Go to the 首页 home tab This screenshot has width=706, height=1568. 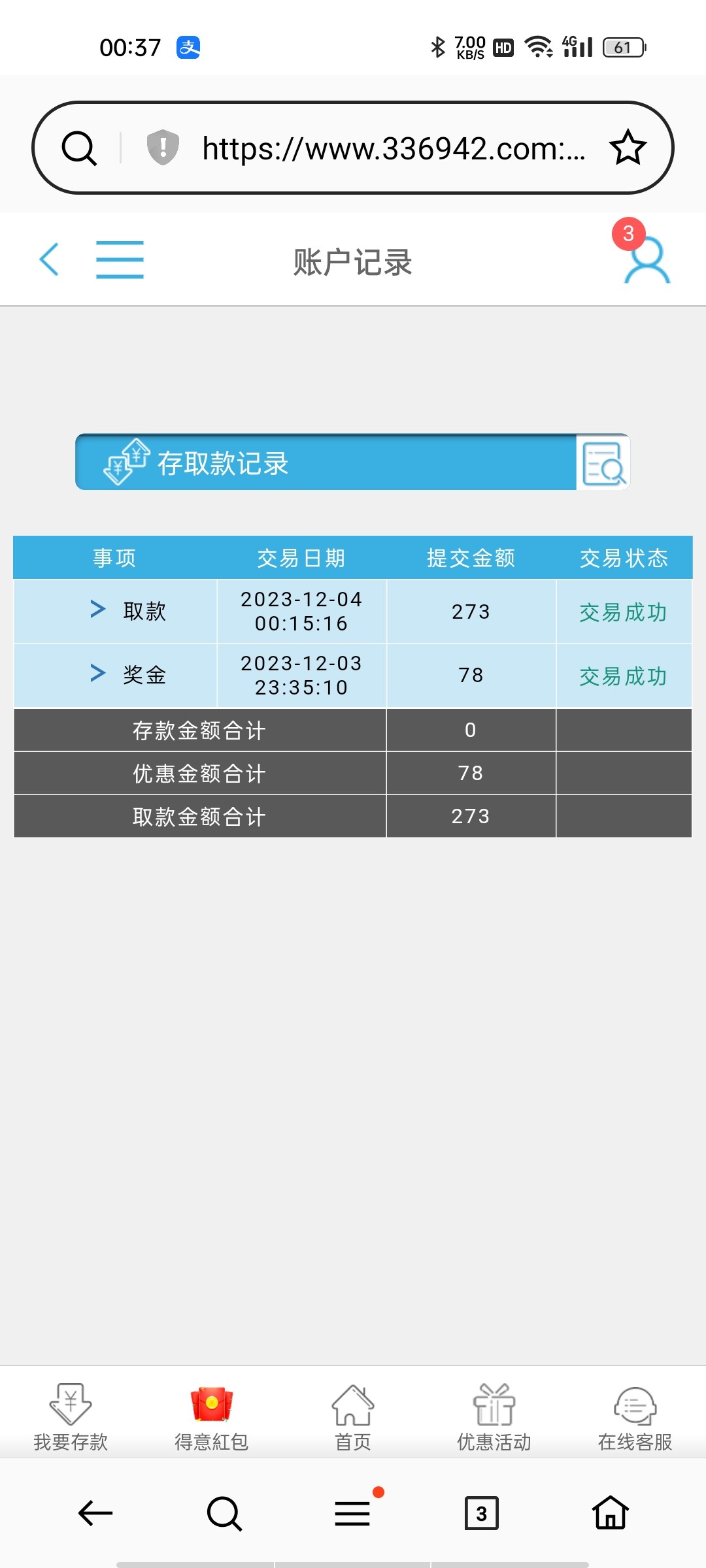pyautogui.click(x=353, y=1416)
